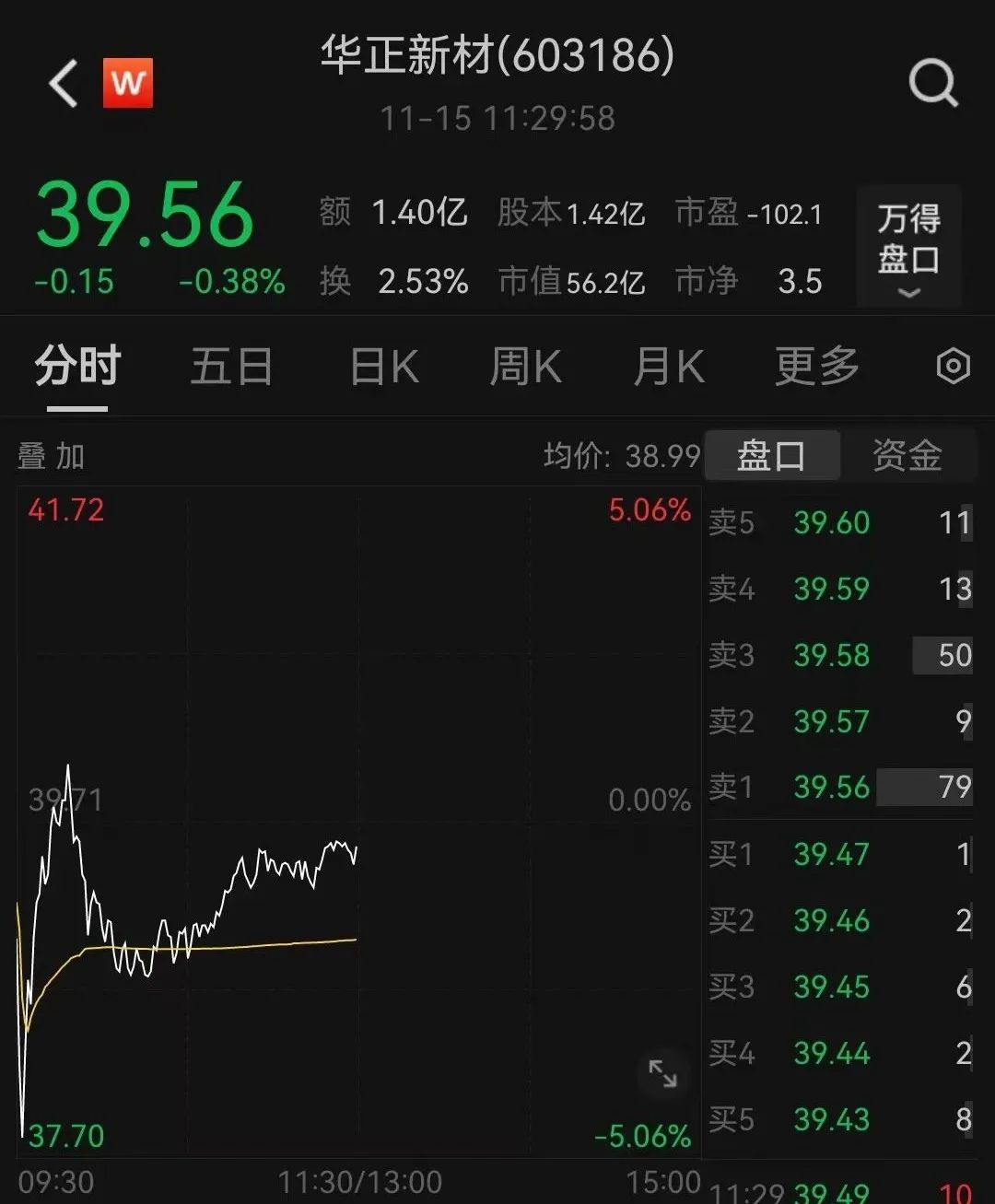
Task: Tap the 叠加 overlay button
Action: point(52,456)
